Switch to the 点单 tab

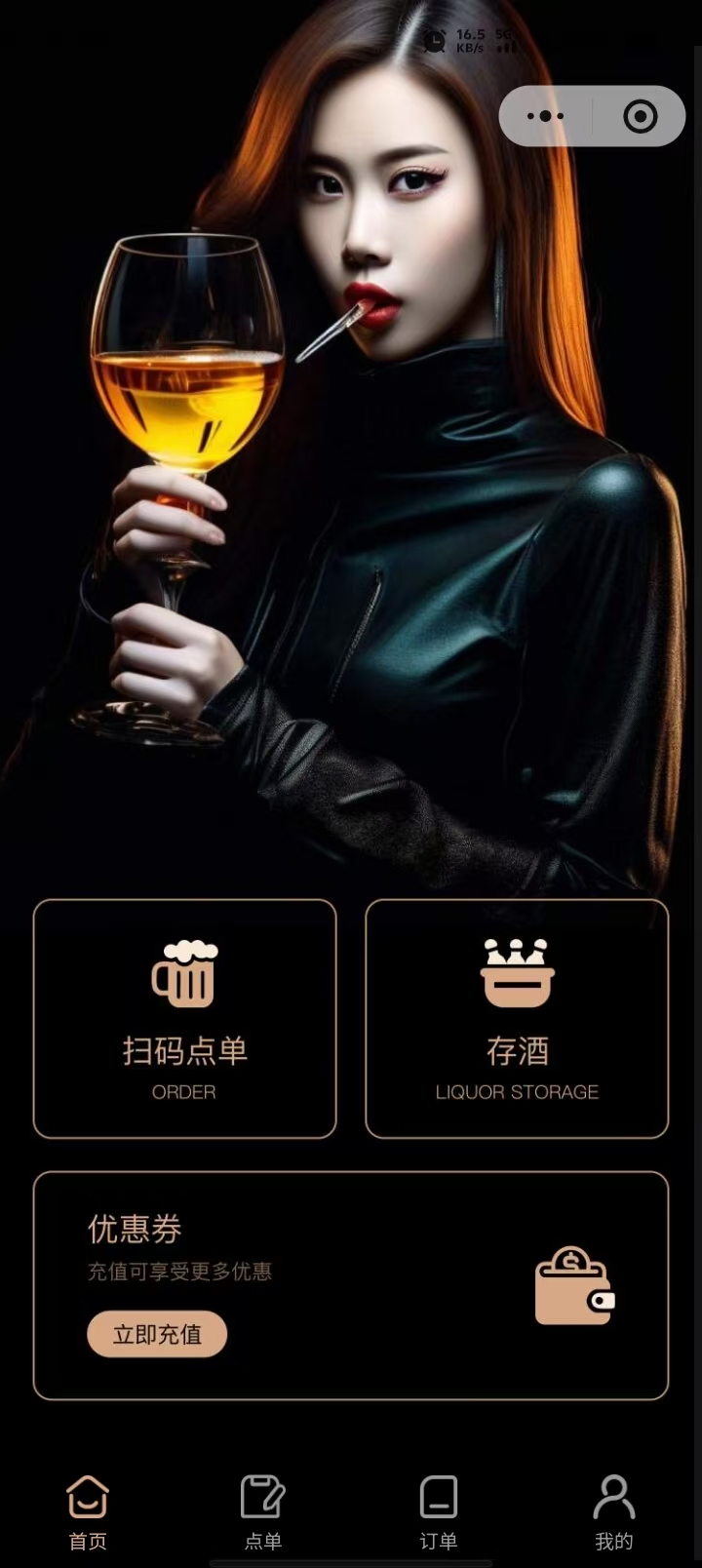pyautogui.click(x=263, y=1510)
